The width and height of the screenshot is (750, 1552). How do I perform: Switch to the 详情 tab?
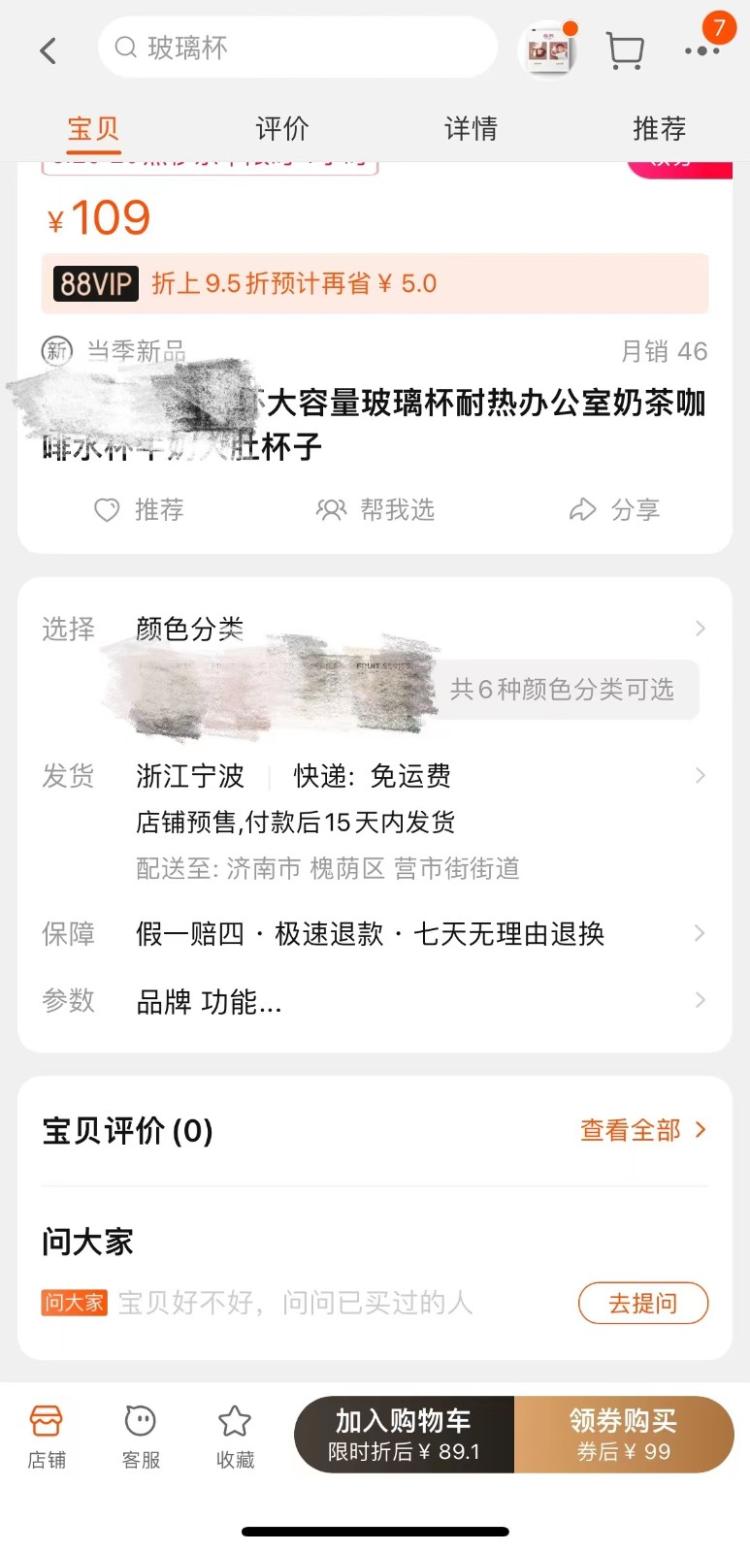(470, 128)
